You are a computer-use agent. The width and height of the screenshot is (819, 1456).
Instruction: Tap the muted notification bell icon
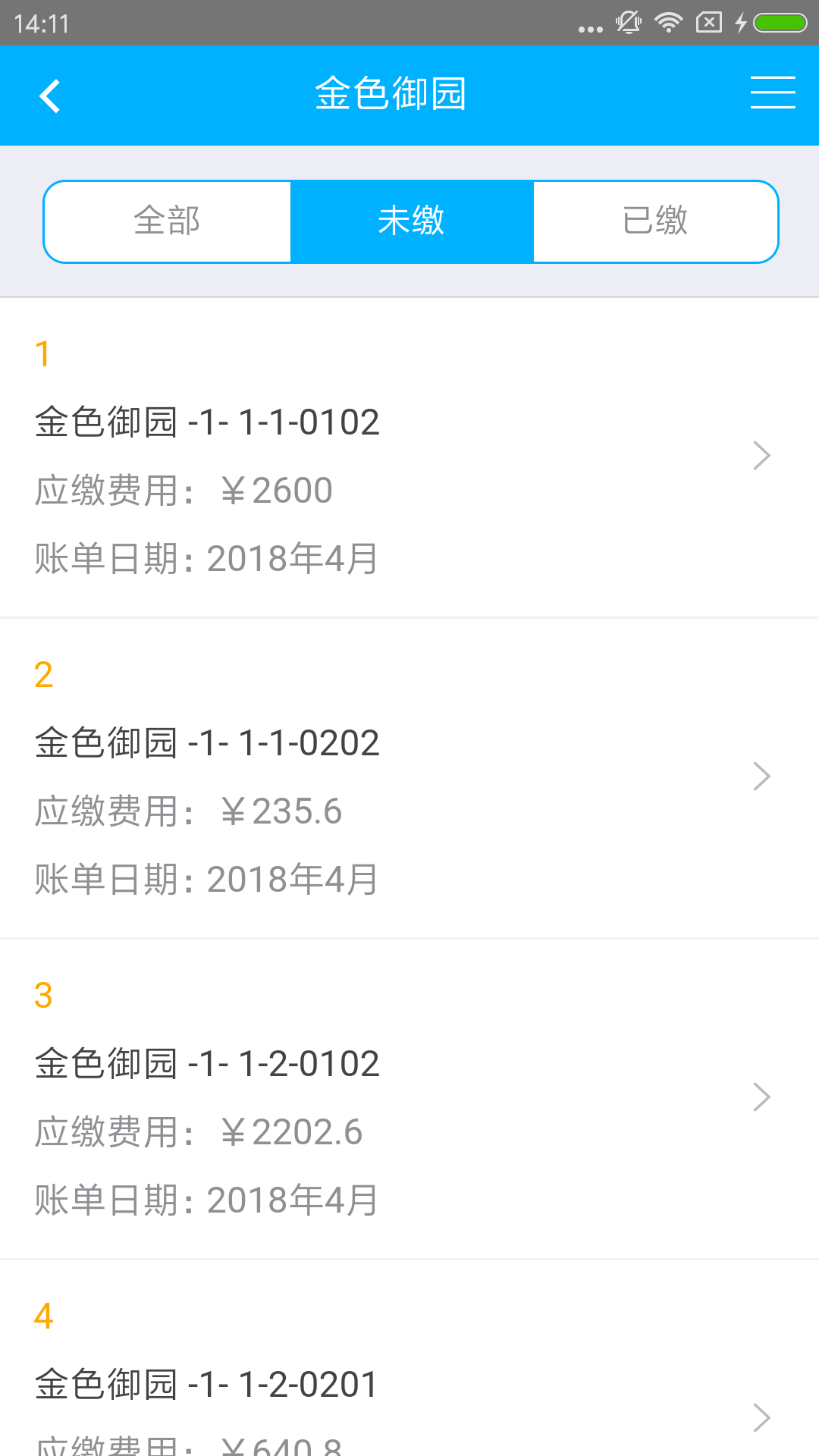(x=629, y=23)
